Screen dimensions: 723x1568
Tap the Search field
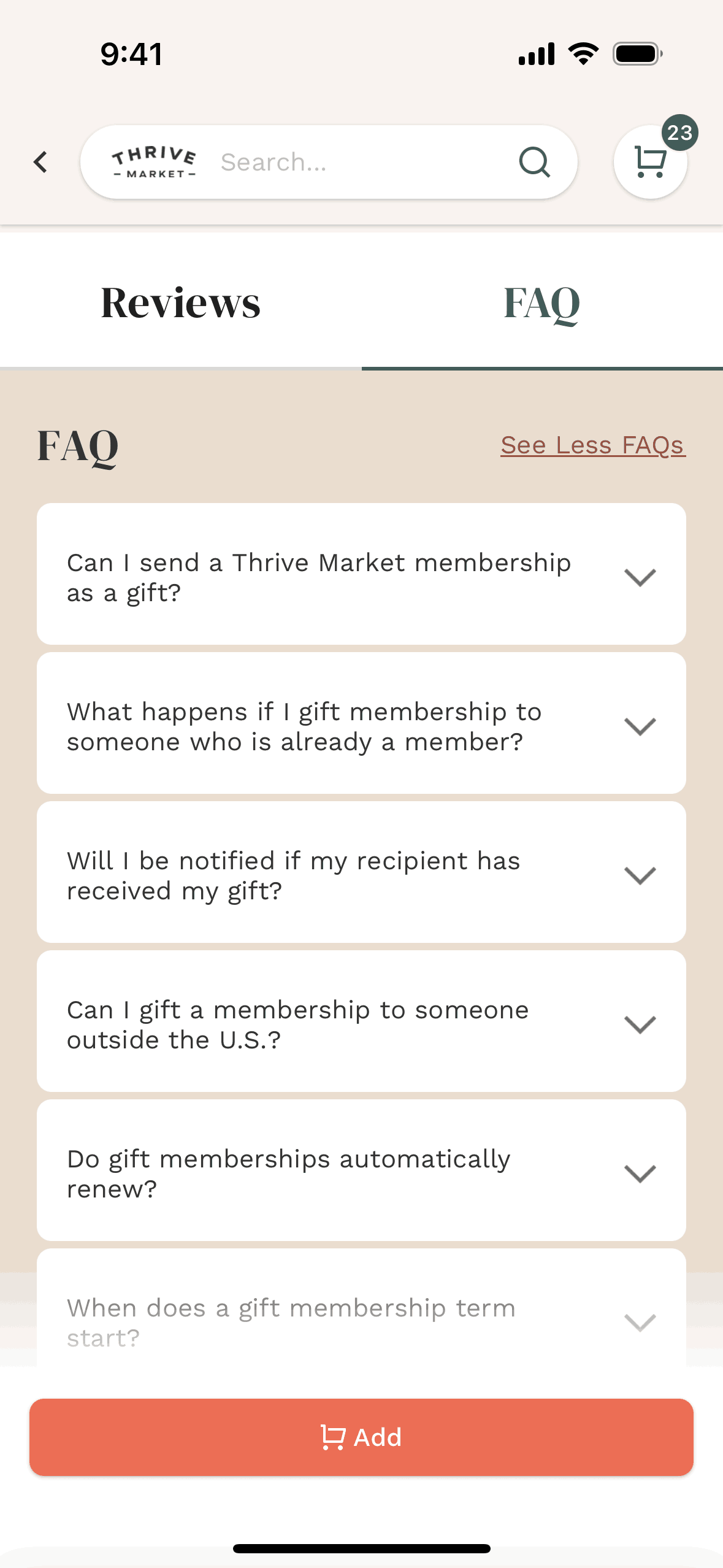click(x=362, y=163)
